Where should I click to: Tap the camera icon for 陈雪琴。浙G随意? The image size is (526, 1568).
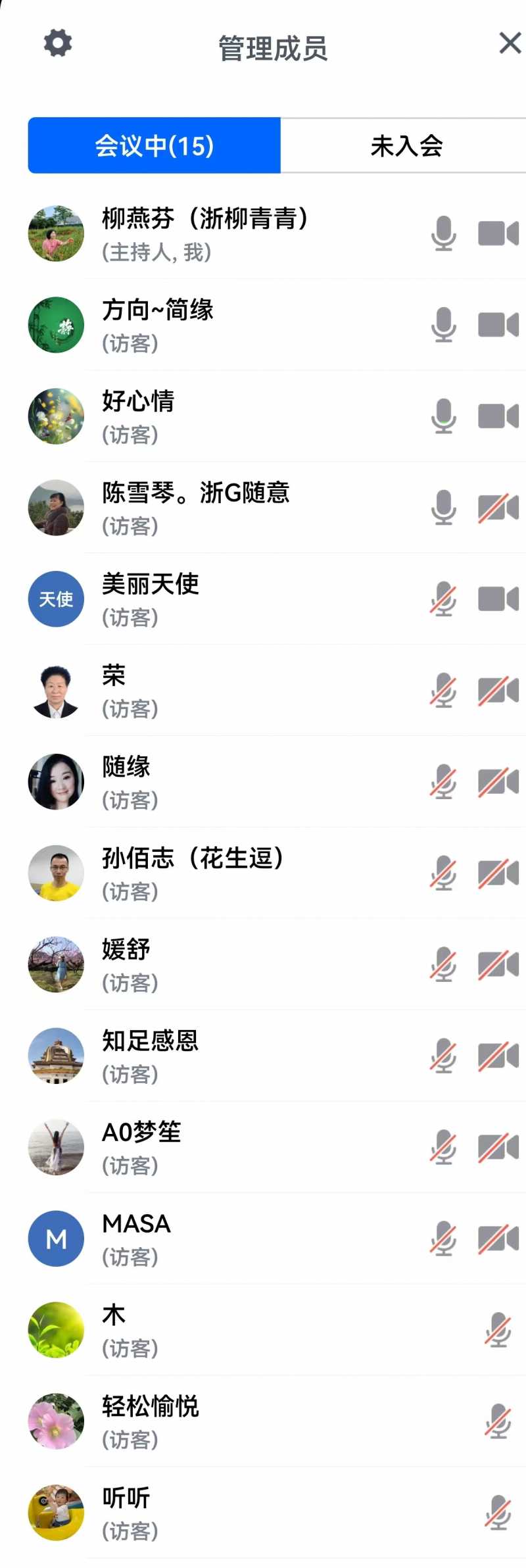pos(498,508)
